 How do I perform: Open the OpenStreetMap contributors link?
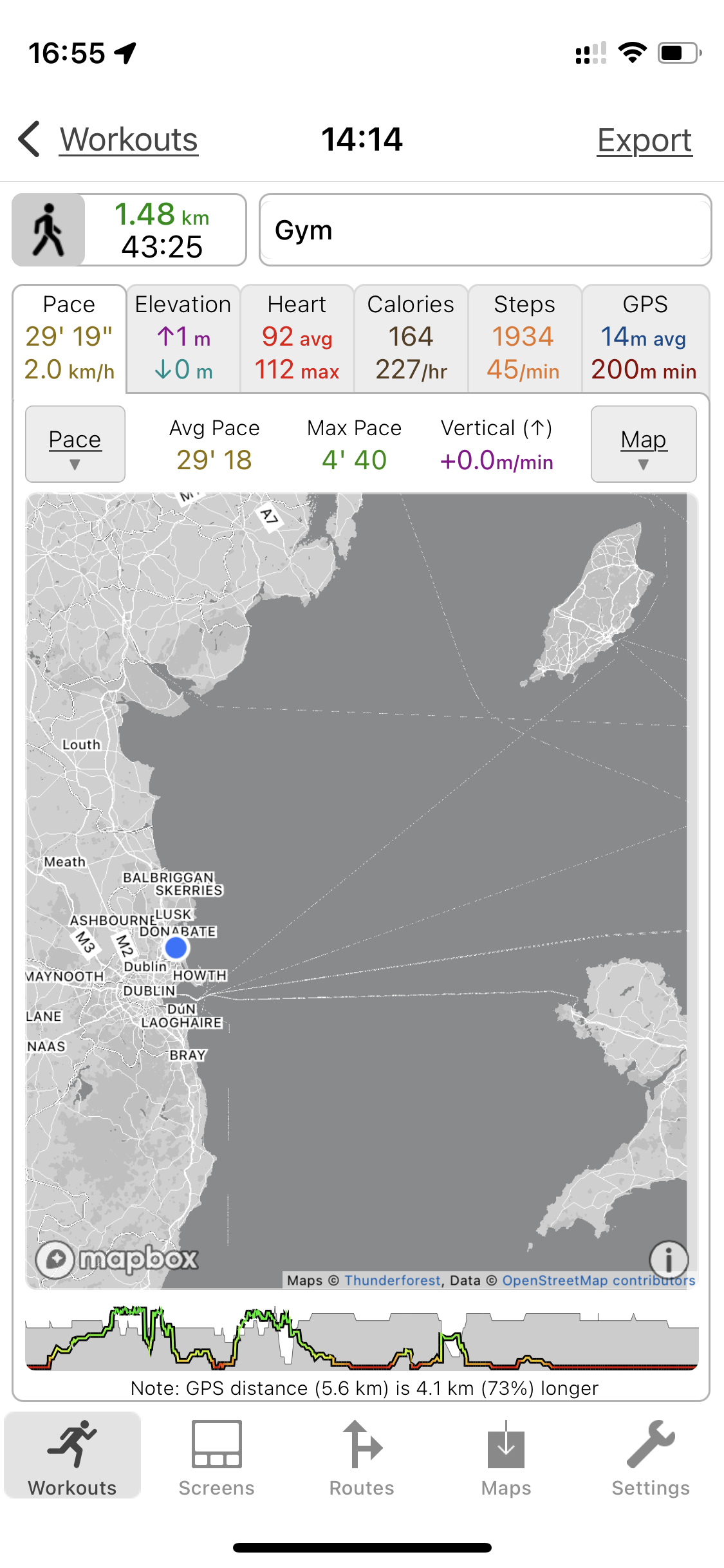(599, 1280)
